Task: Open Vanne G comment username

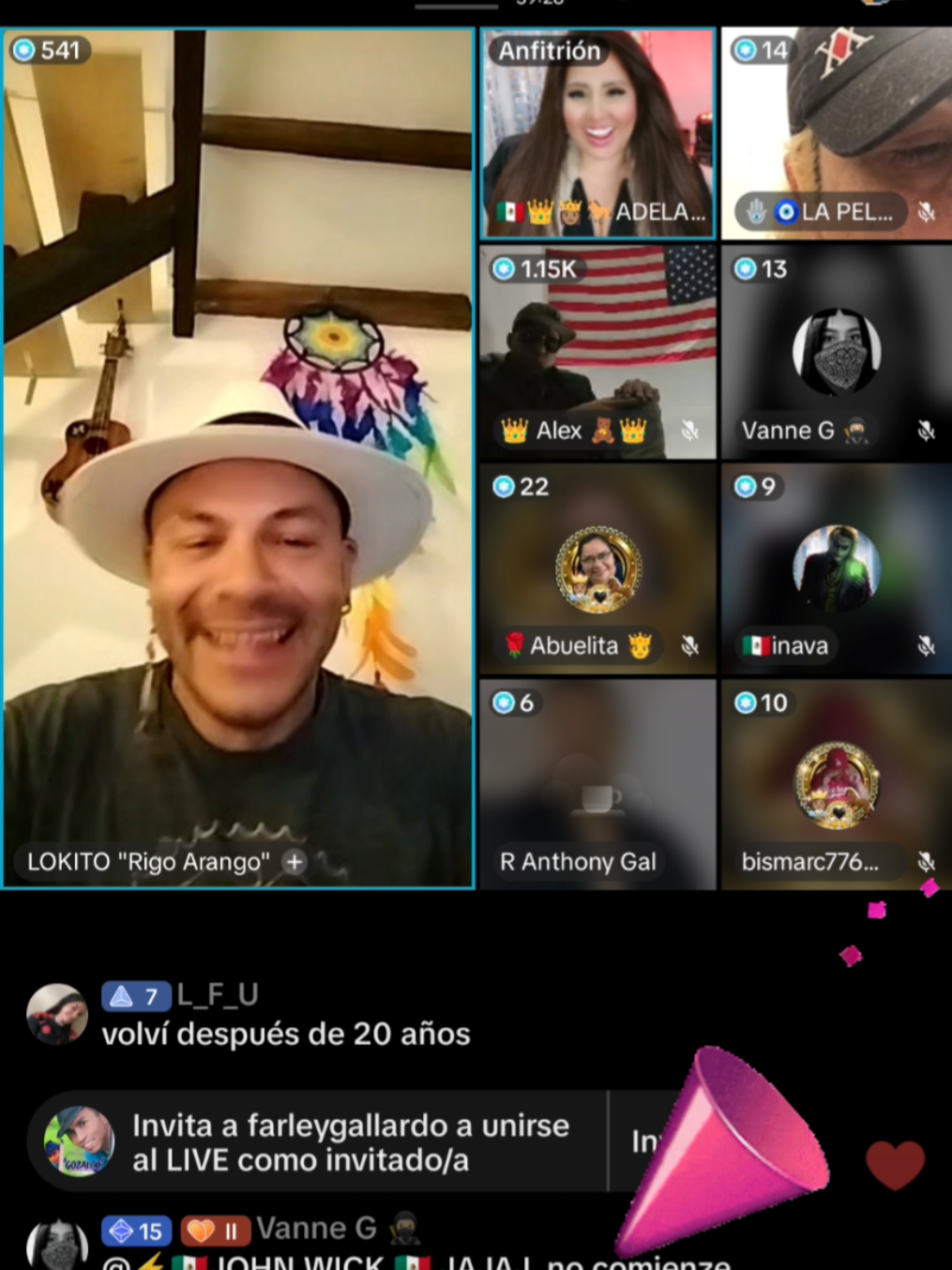Action: pos(316,1228)
